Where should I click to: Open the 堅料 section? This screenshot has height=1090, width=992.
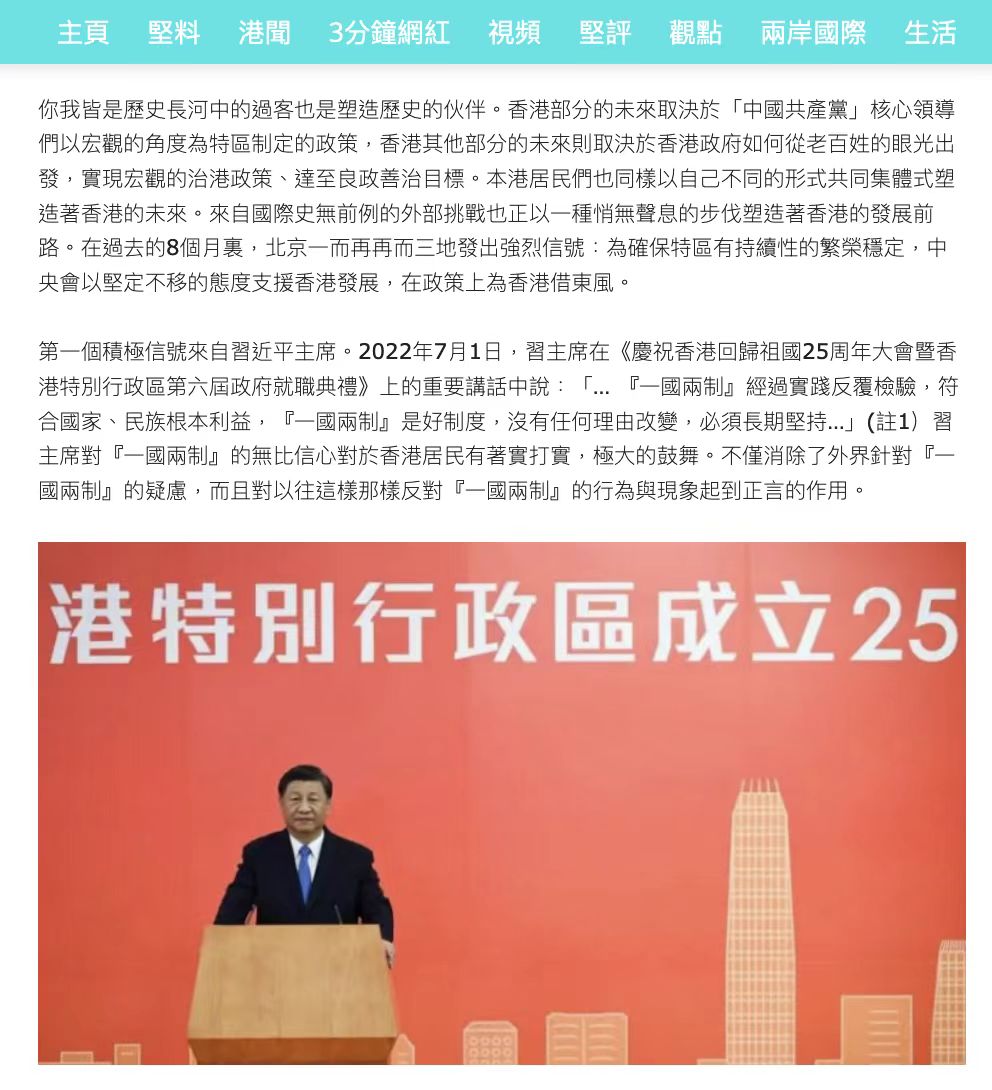pos(174,33)
